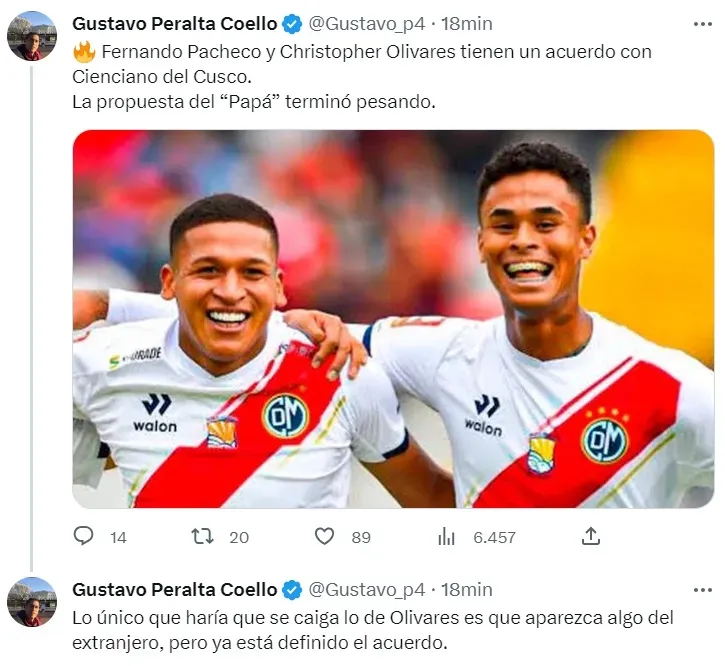Screen dimensions: 725x666
Task: Like the tweet with 89 likes
Action: tap(324, 537)
